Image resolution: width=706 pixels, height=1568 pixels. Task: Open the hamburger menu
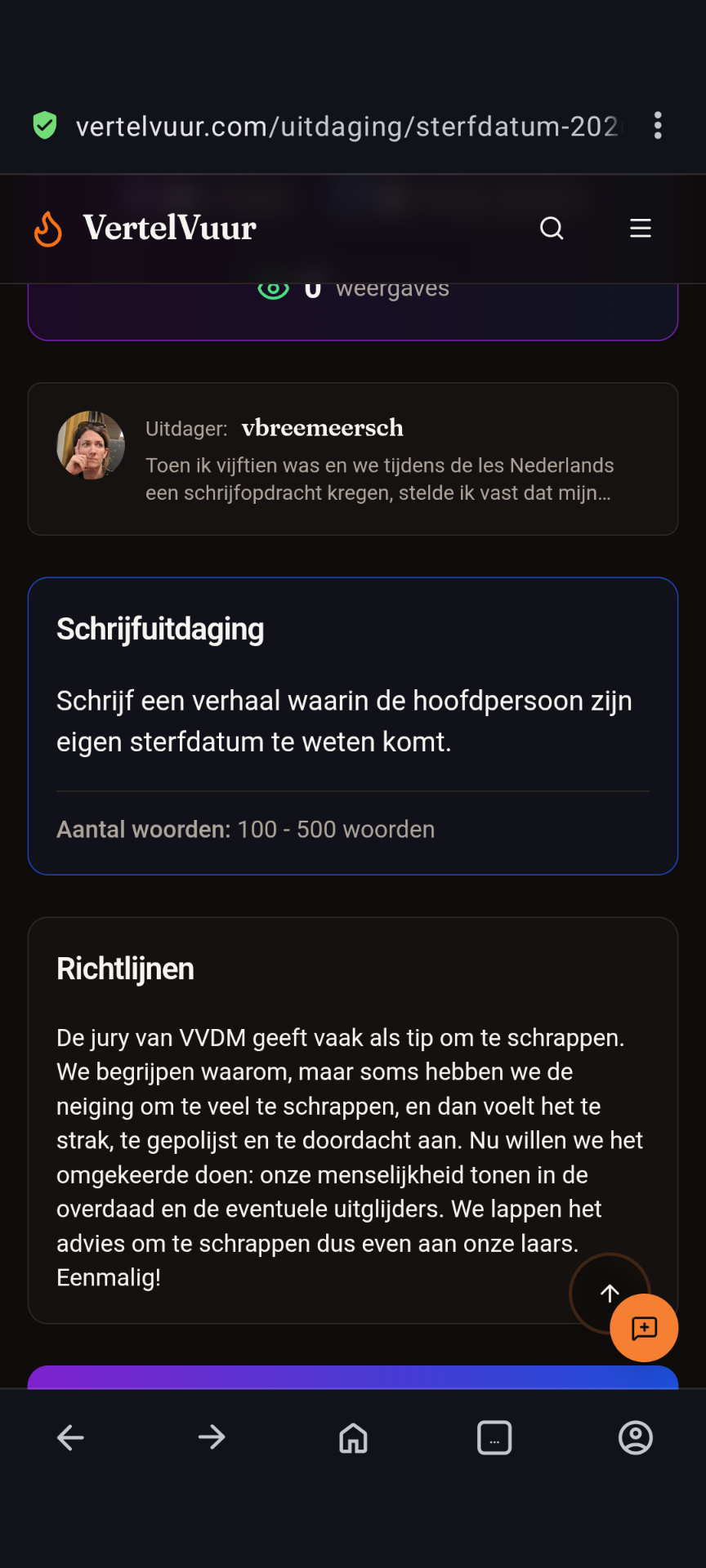tap(641, 228)
